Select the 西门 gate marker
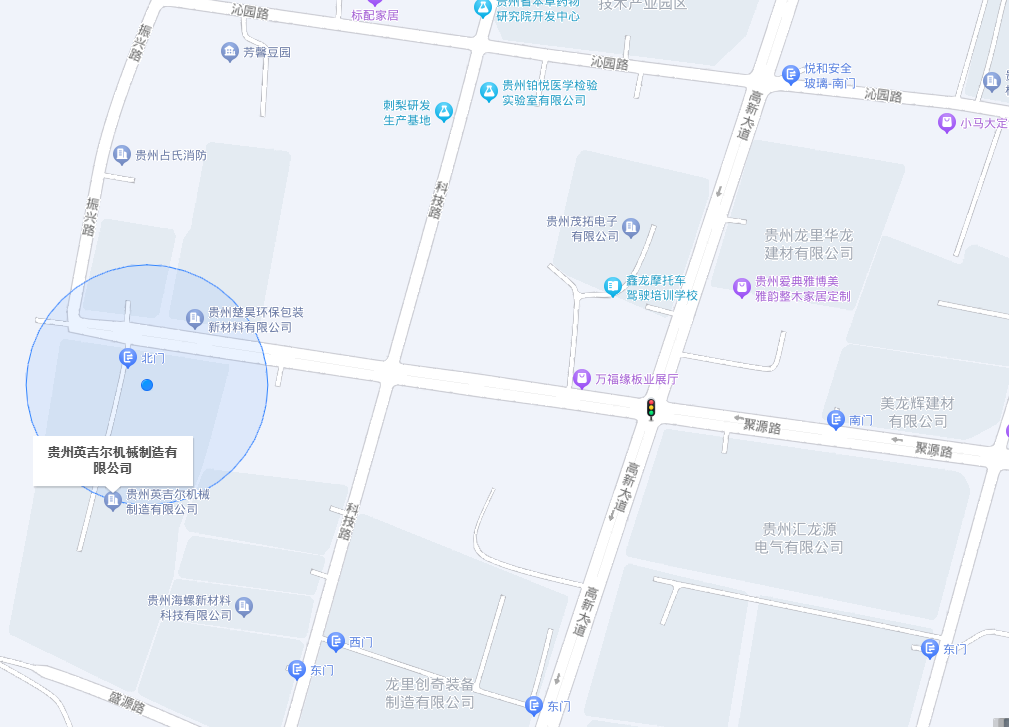 click(x=336, y=641)
